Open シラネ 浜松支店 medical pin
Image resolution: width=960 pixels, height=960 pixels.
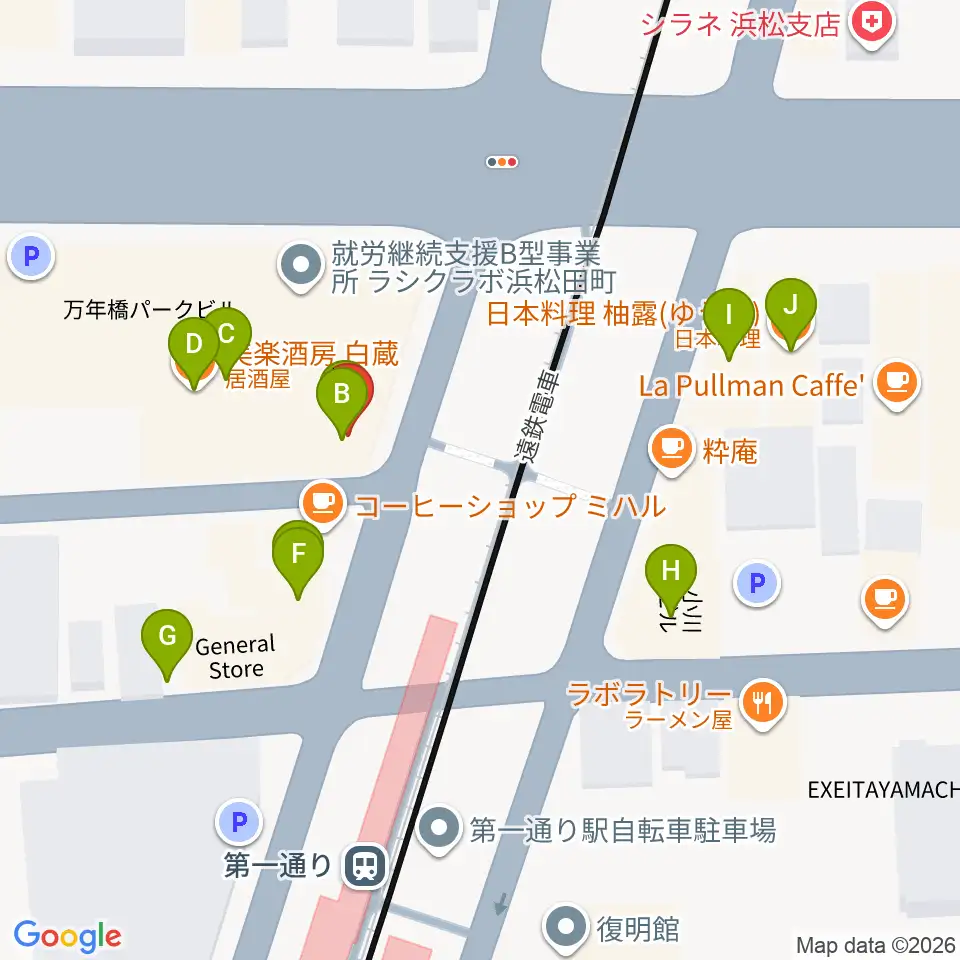pyautogui.click(x=872, y=24)
